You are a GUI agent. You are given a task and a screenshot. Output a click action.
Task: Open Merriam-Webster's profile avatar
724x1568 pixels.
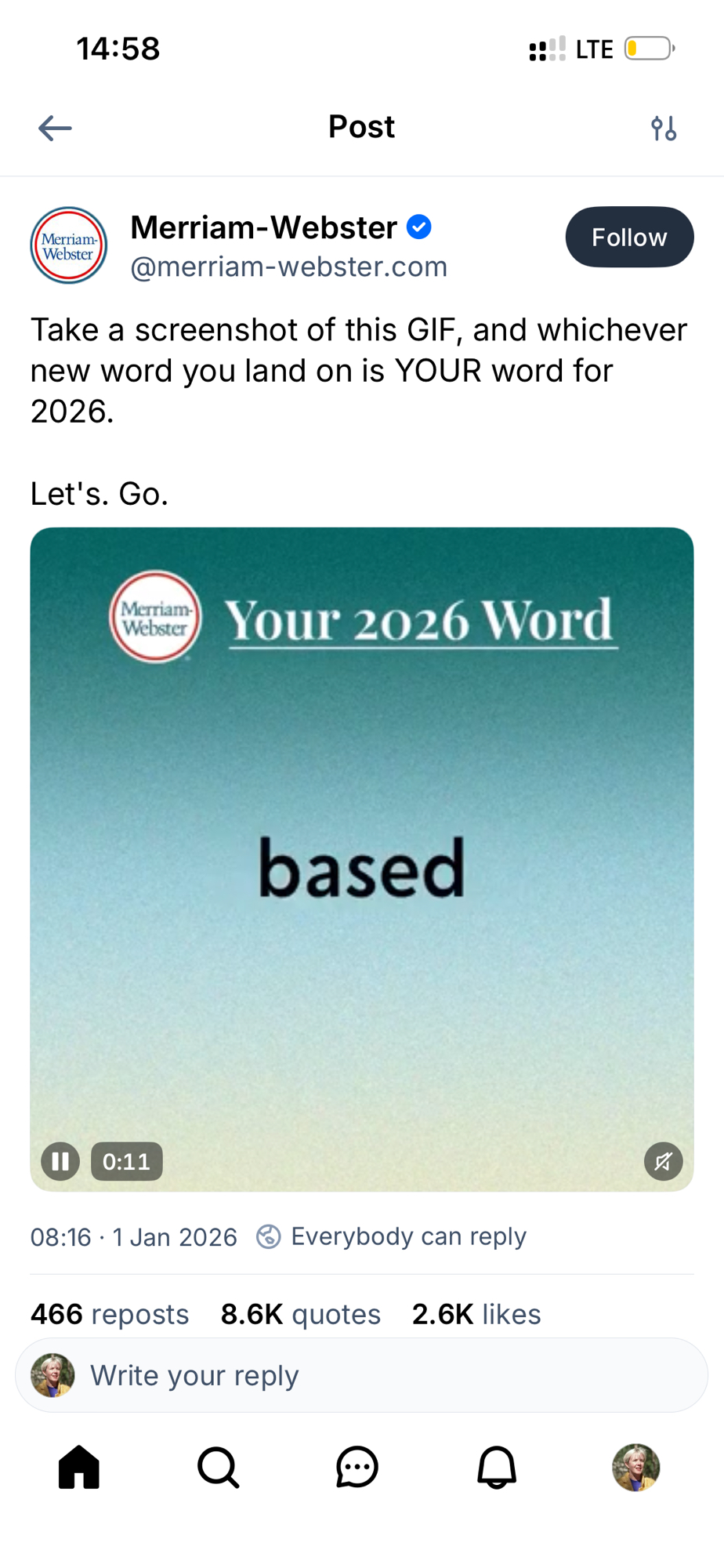click(x=69, y=245)
